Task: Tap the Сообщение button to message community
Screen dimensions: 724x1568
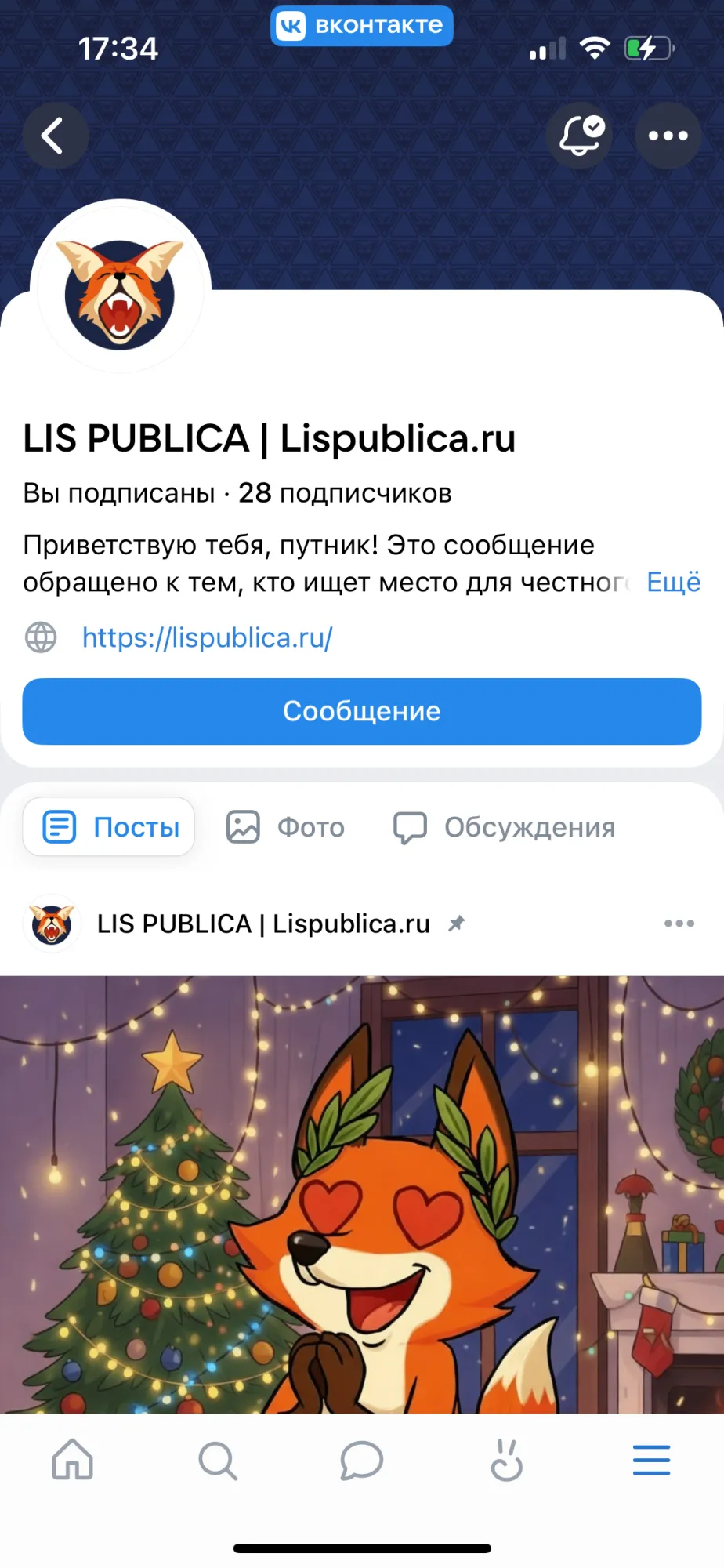Action: click(361, 711)
